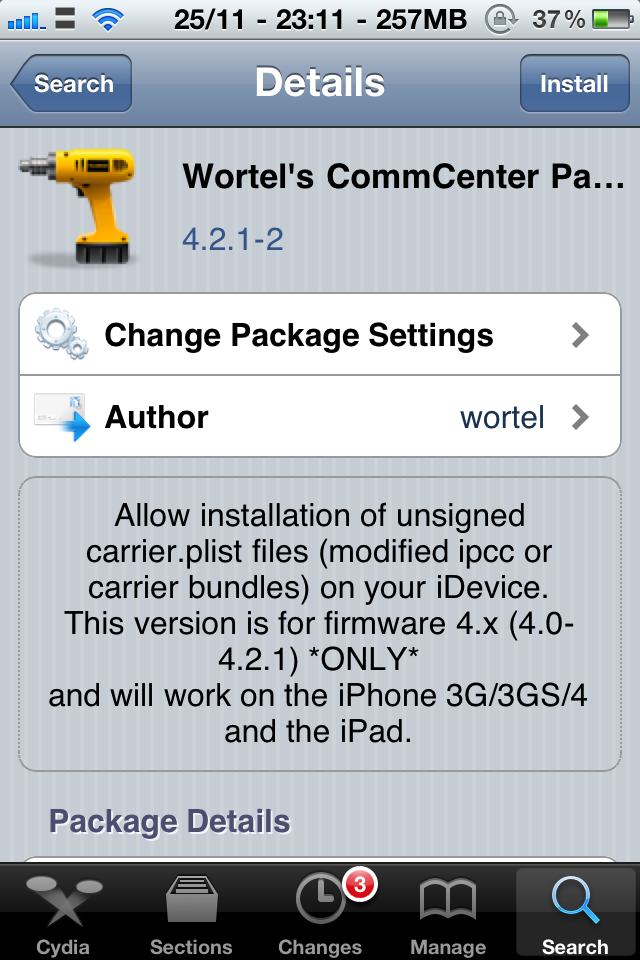
Task: Install the CommCenter patch package
Action: [x=573, y=84]
